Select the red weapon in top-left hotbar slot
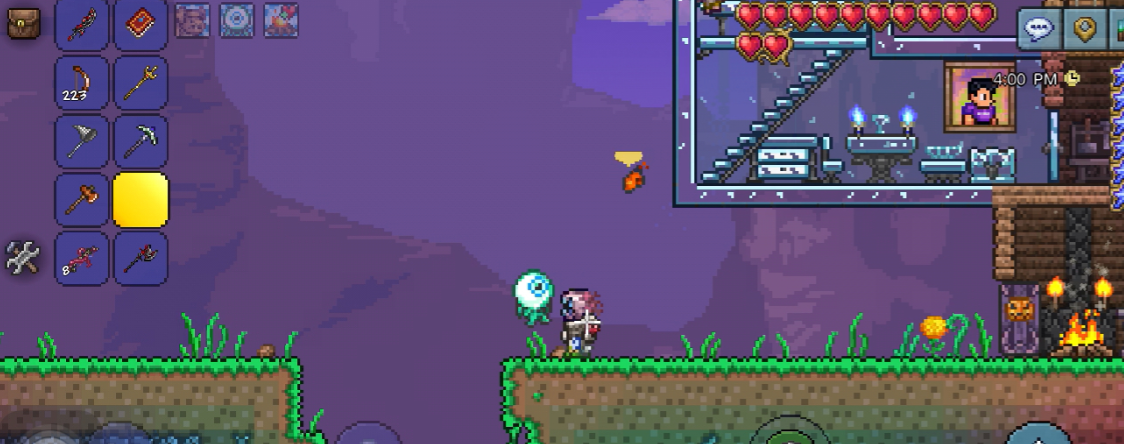 pos(82,24)
